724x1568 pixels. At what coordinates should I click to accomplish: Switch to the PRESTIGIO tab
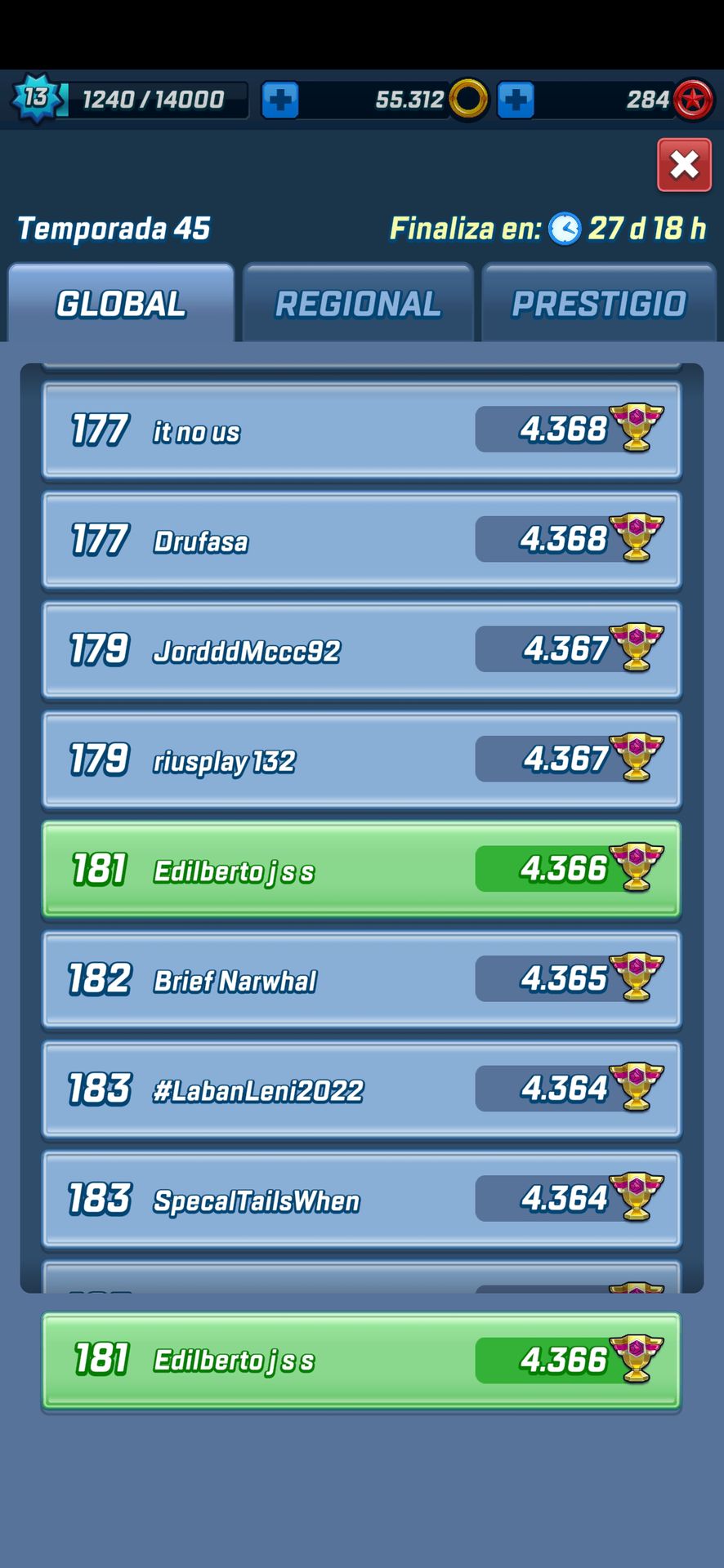(598, 304)
